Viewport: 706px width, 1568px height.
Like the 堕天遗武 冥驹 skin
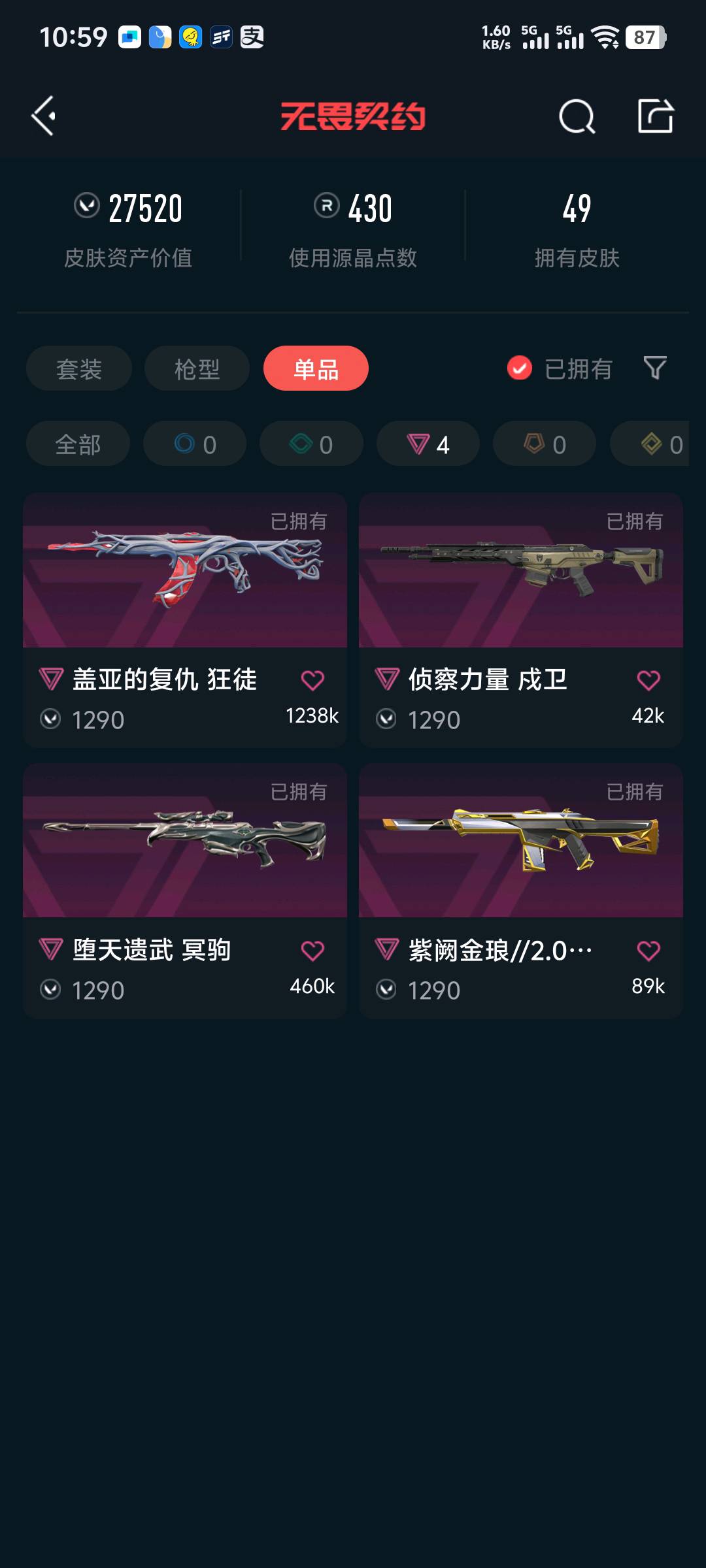[312, 951]
